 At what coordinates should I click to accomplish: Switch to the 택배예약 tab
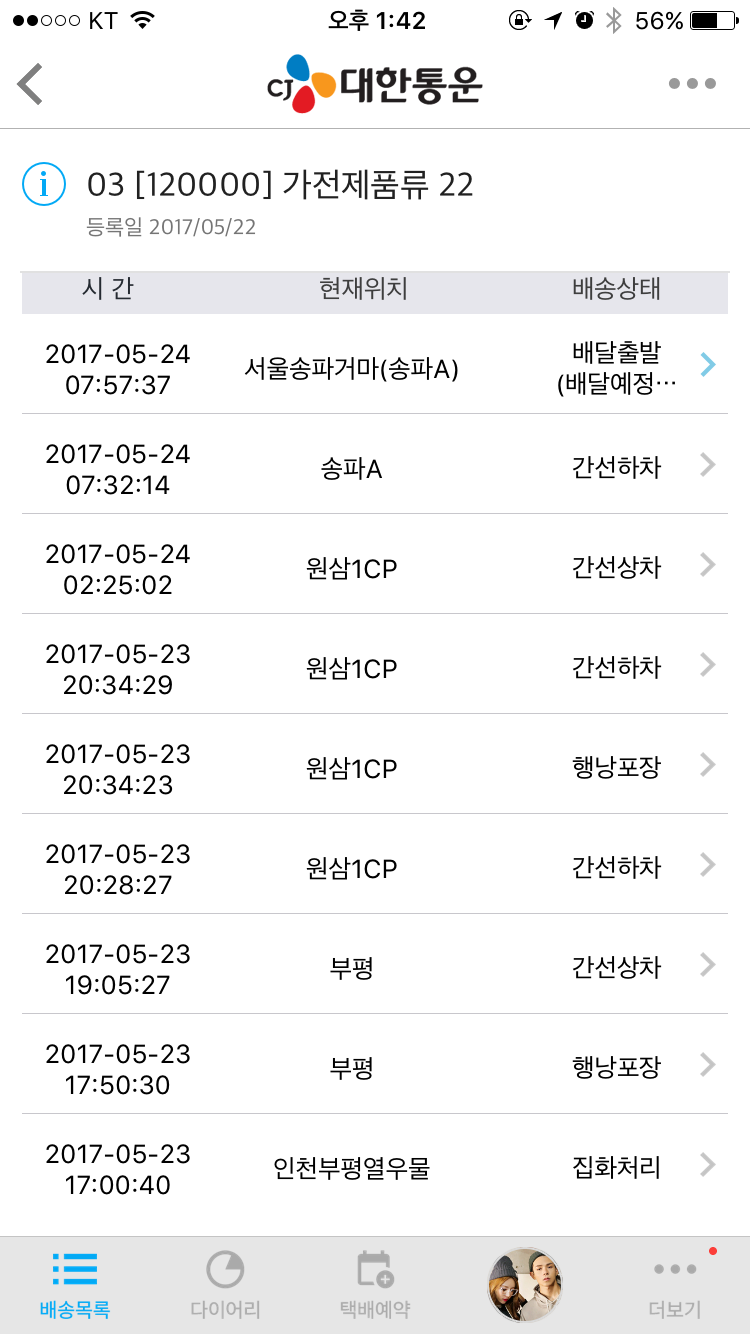tap(375, 1285)
